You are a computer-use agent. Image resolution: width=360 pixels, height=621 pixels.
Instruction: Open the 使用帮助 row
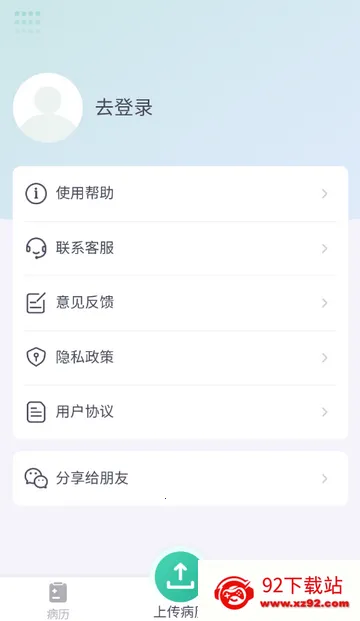coord(180,194)
